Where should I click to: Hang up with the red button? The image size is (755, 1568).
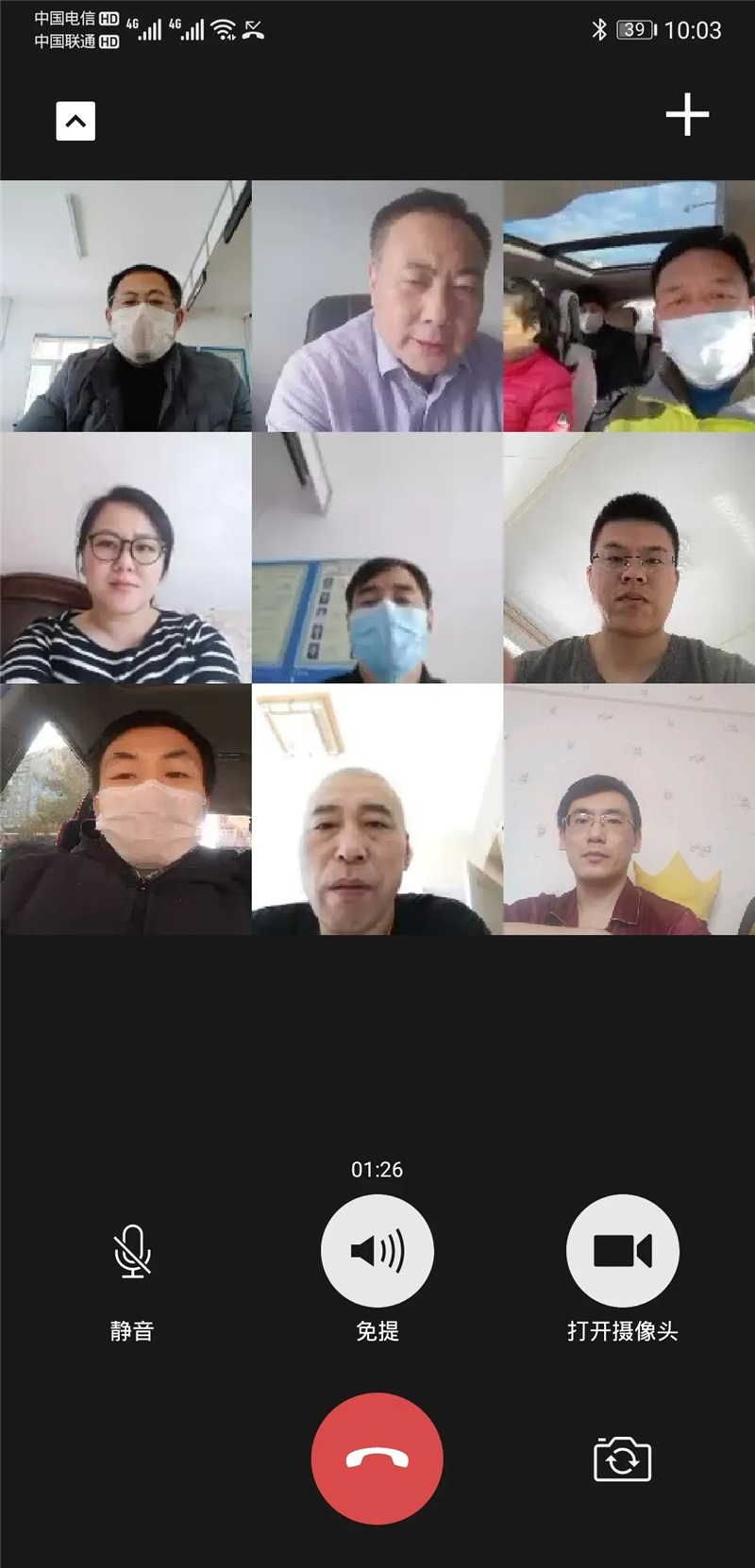click(377, 1459)
